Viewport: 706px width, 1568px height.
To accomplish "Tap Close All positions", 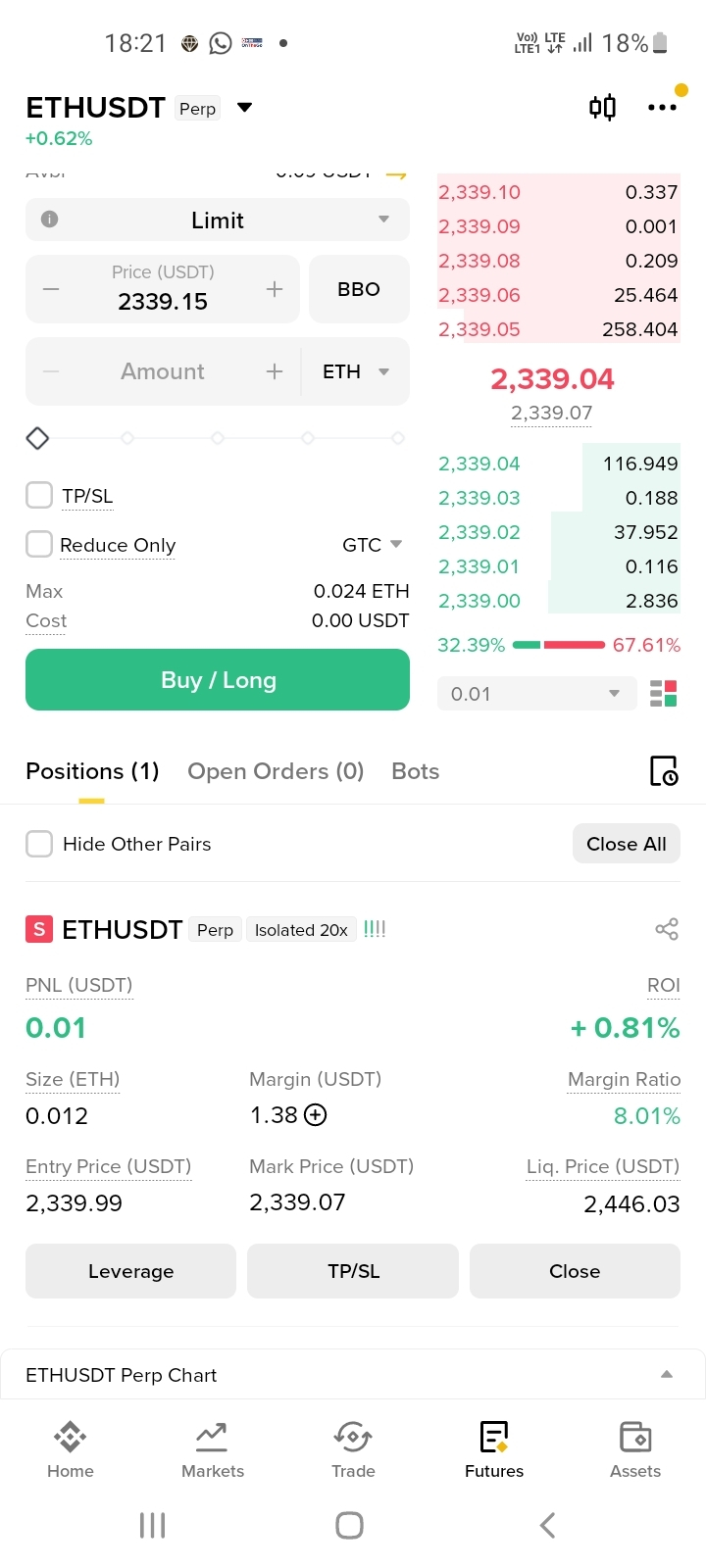I will coord(627,844).
